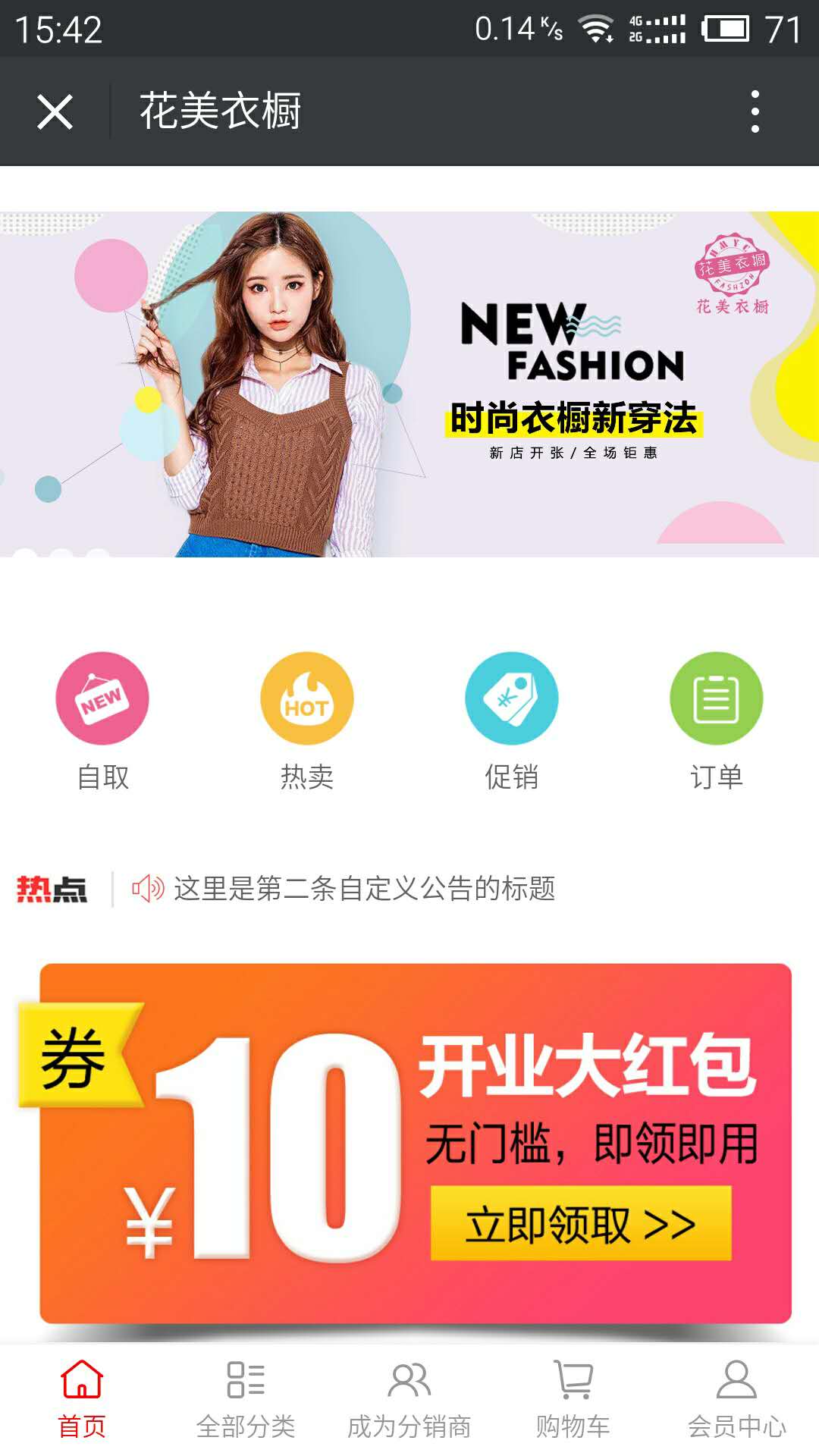Open the 热点 announcement notice
The width and height of the screenshot is (819, 1456).
click(x=364, y=889)
